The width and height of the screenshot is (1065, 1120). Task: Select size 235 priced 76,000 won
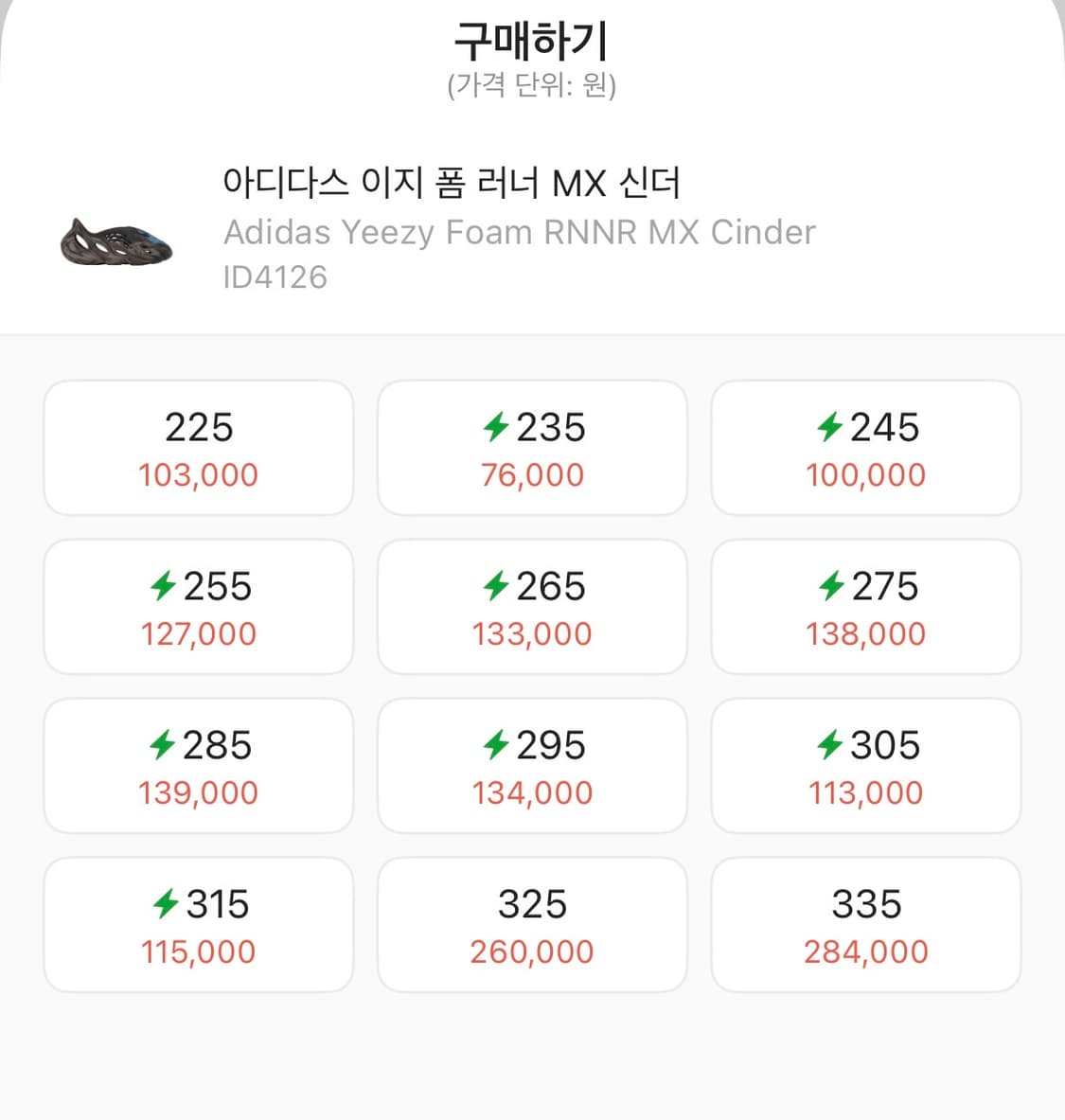point(532,447)
